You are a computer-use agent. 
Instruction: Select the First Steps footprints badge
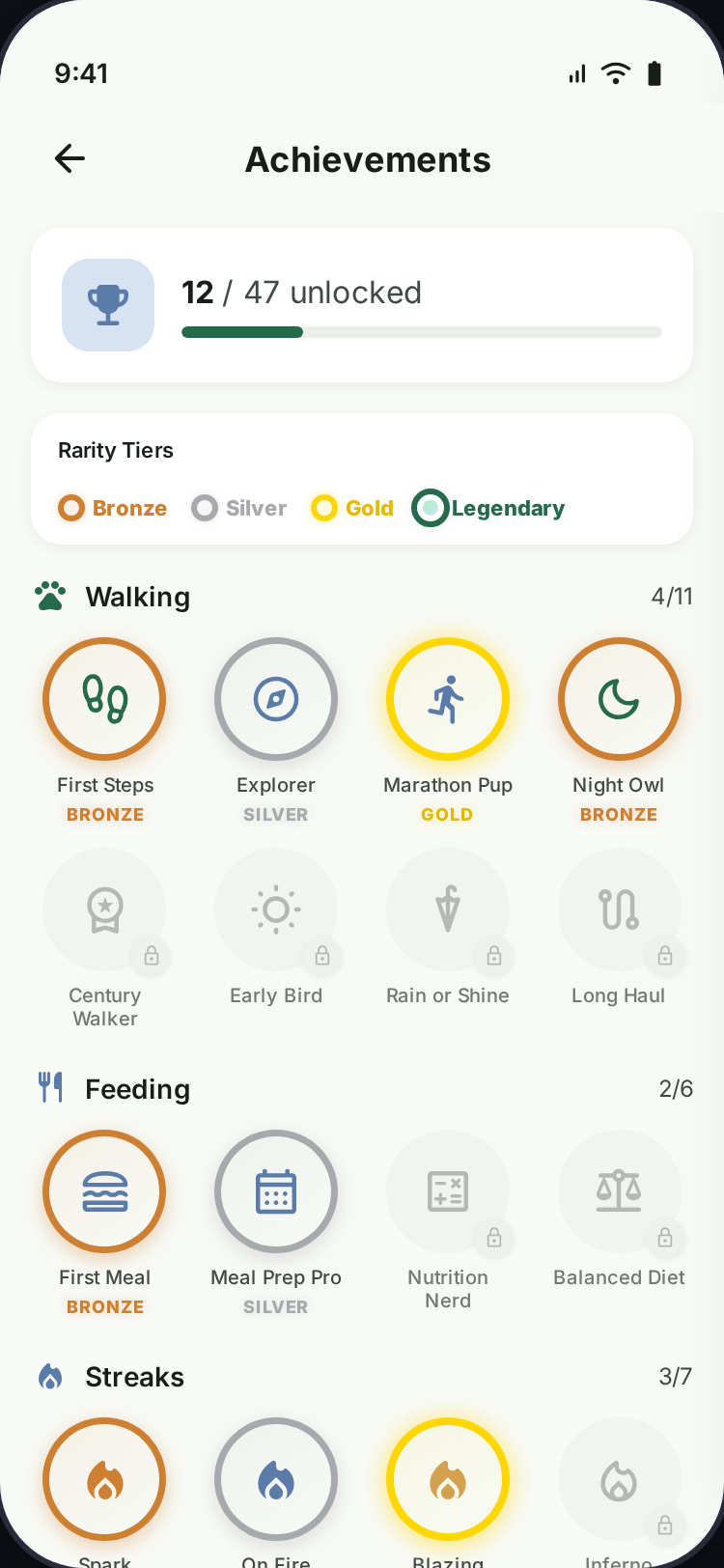(x=104, y=698)
